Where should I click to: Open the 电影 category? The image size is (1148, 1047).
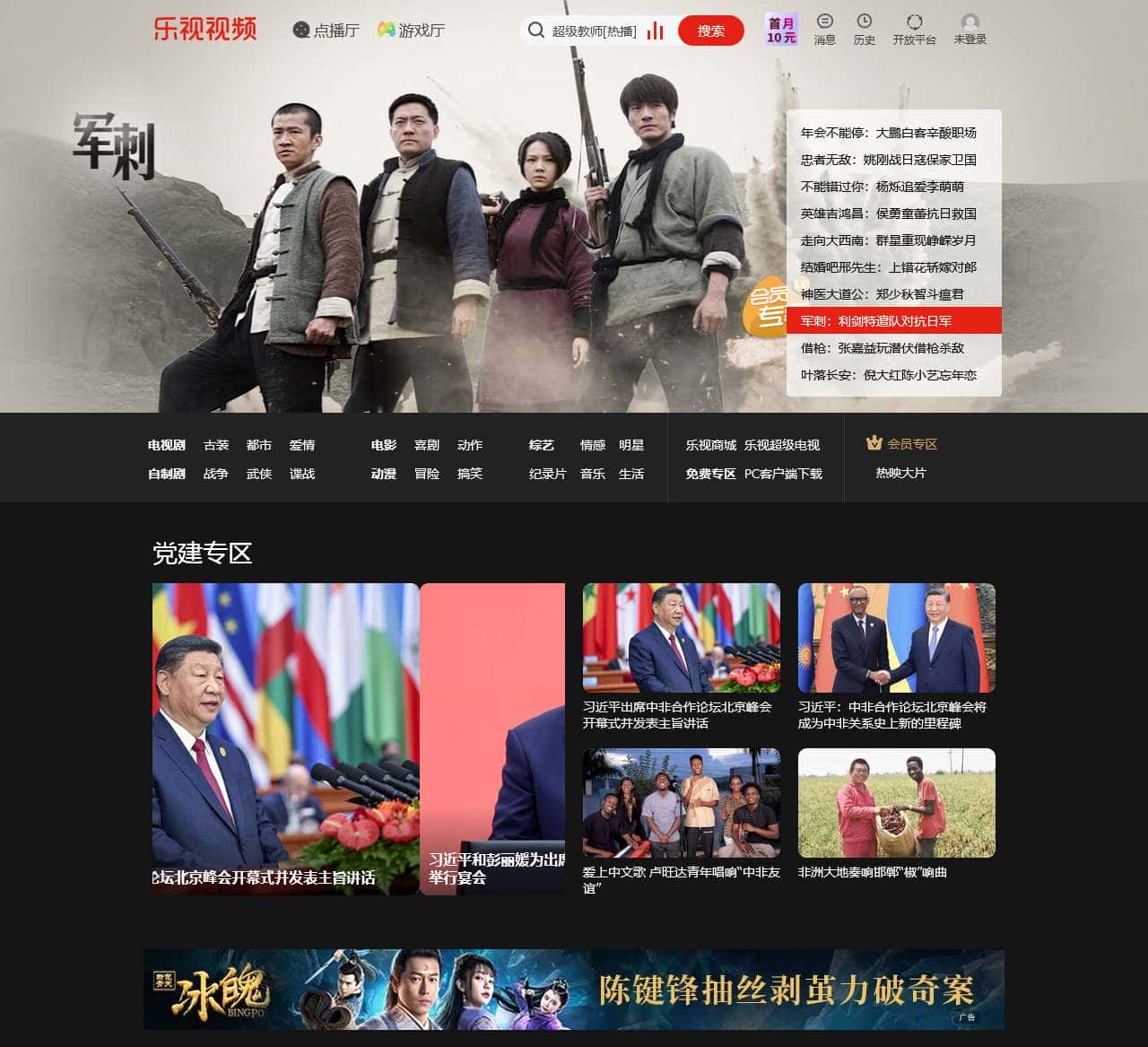click(383, 445)
